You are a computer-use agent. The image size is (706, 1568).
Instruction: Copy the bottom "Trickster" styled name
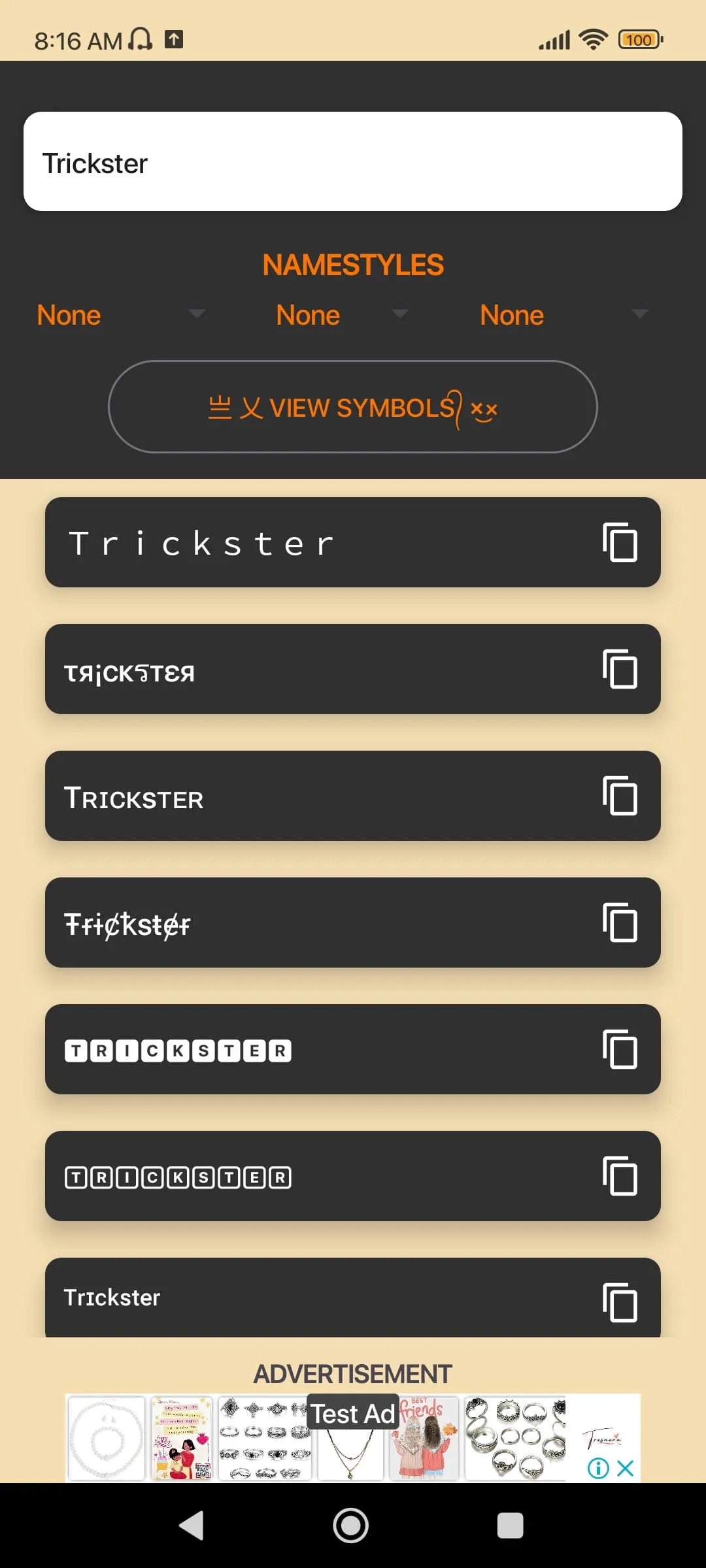pos(619,1302)
